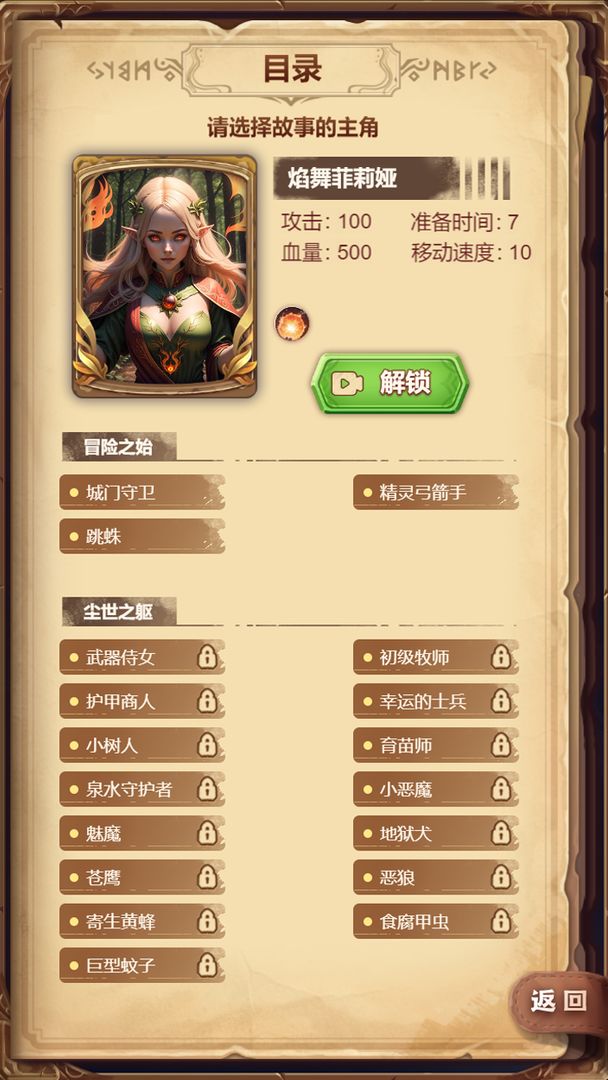Select the 地狱犬 character
The image size is (608, 1080).
click(435, 833)
